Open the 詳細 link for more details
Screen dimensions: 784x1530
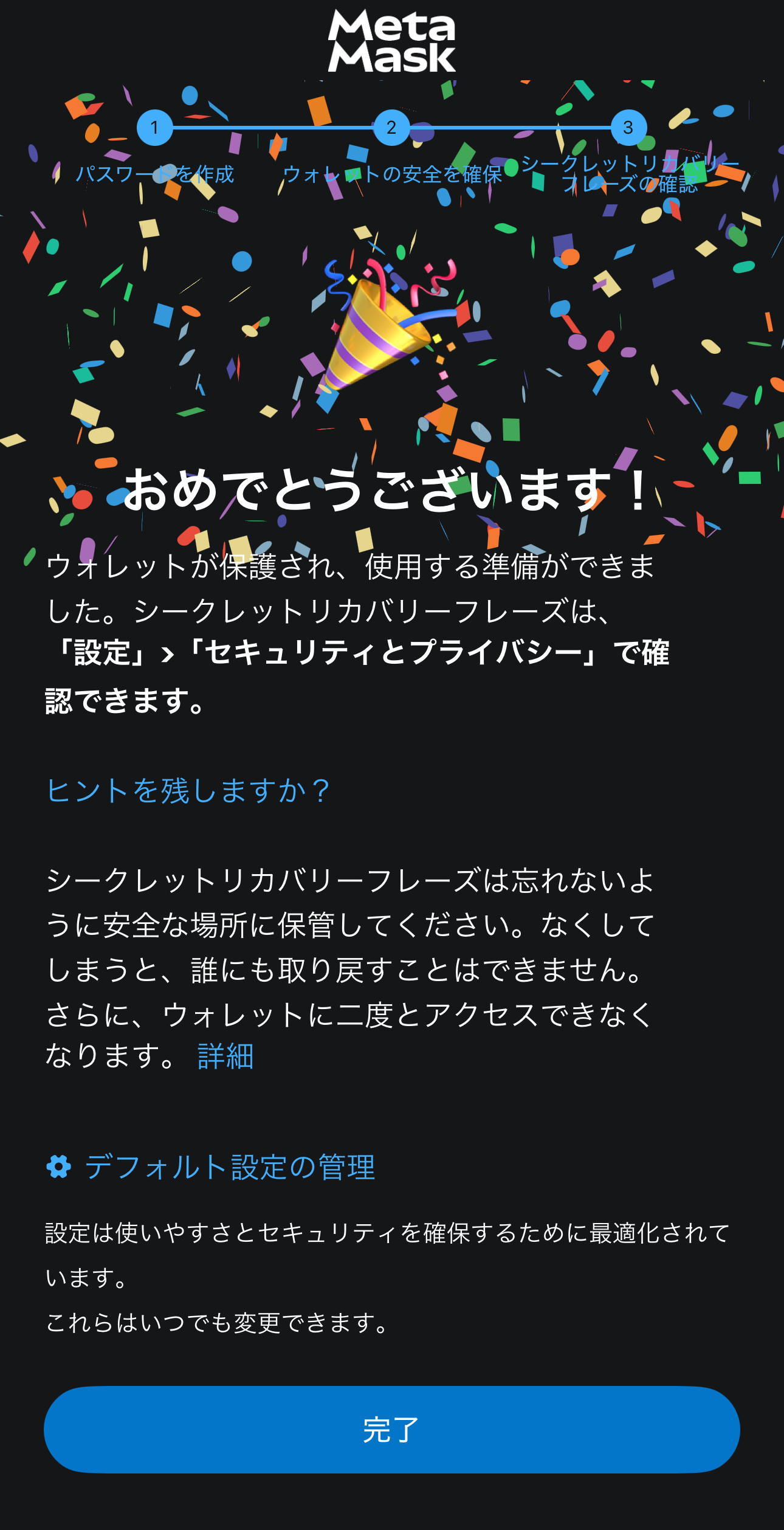pyautogui.click(x=225, y=1056)
